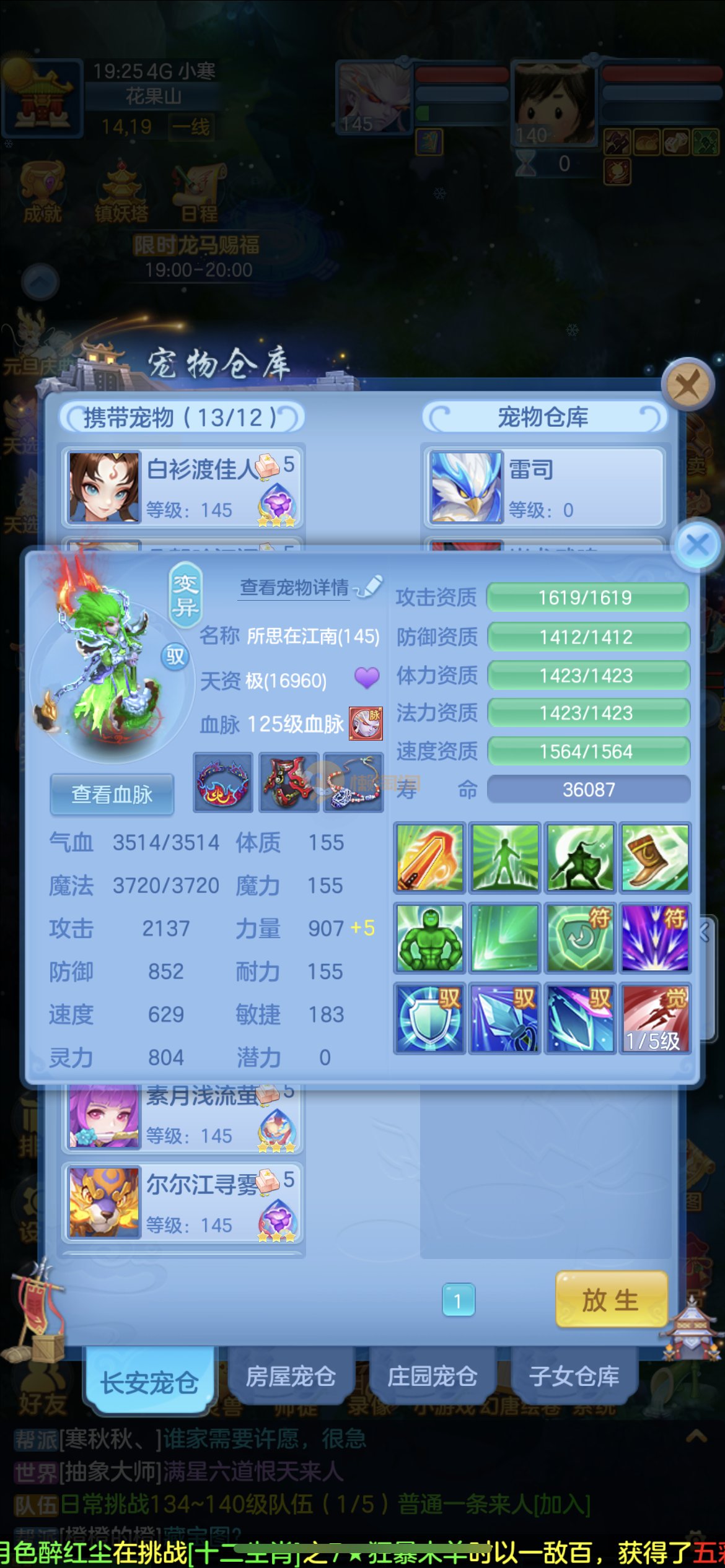The image size is (725, 1568).
Task: Close the pet detail popup
Action: click(x=698, y=546)
